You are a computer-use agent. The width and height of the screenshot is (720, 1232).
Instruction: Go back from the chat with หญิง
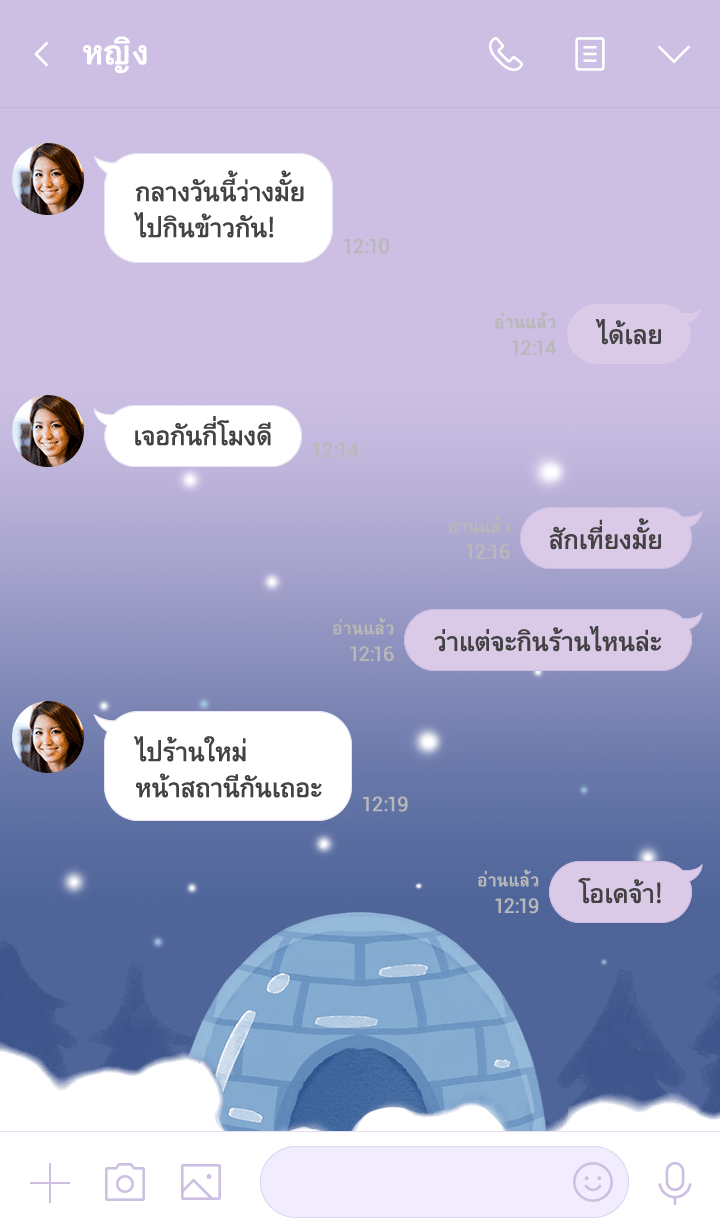tap(41, 54)
